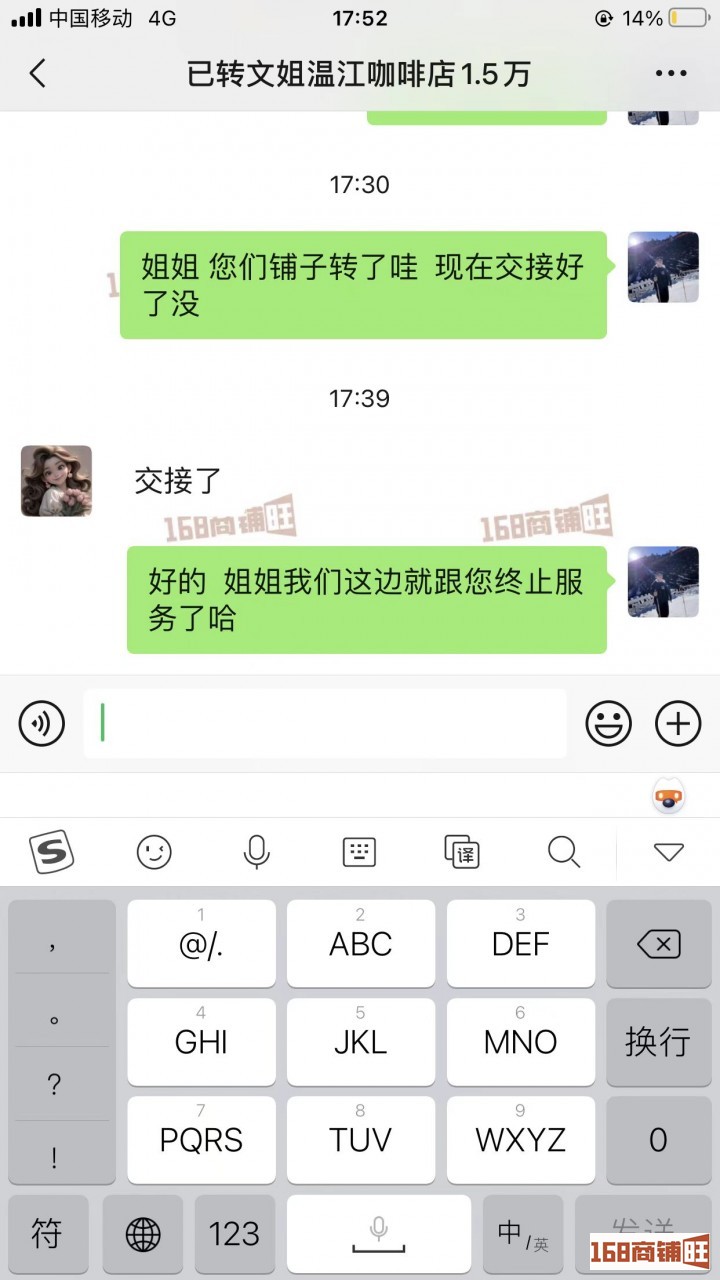The height and width of the screenshot is (1280, 720).
Task: Open the chat overflow menu
Action: (670, 74)
